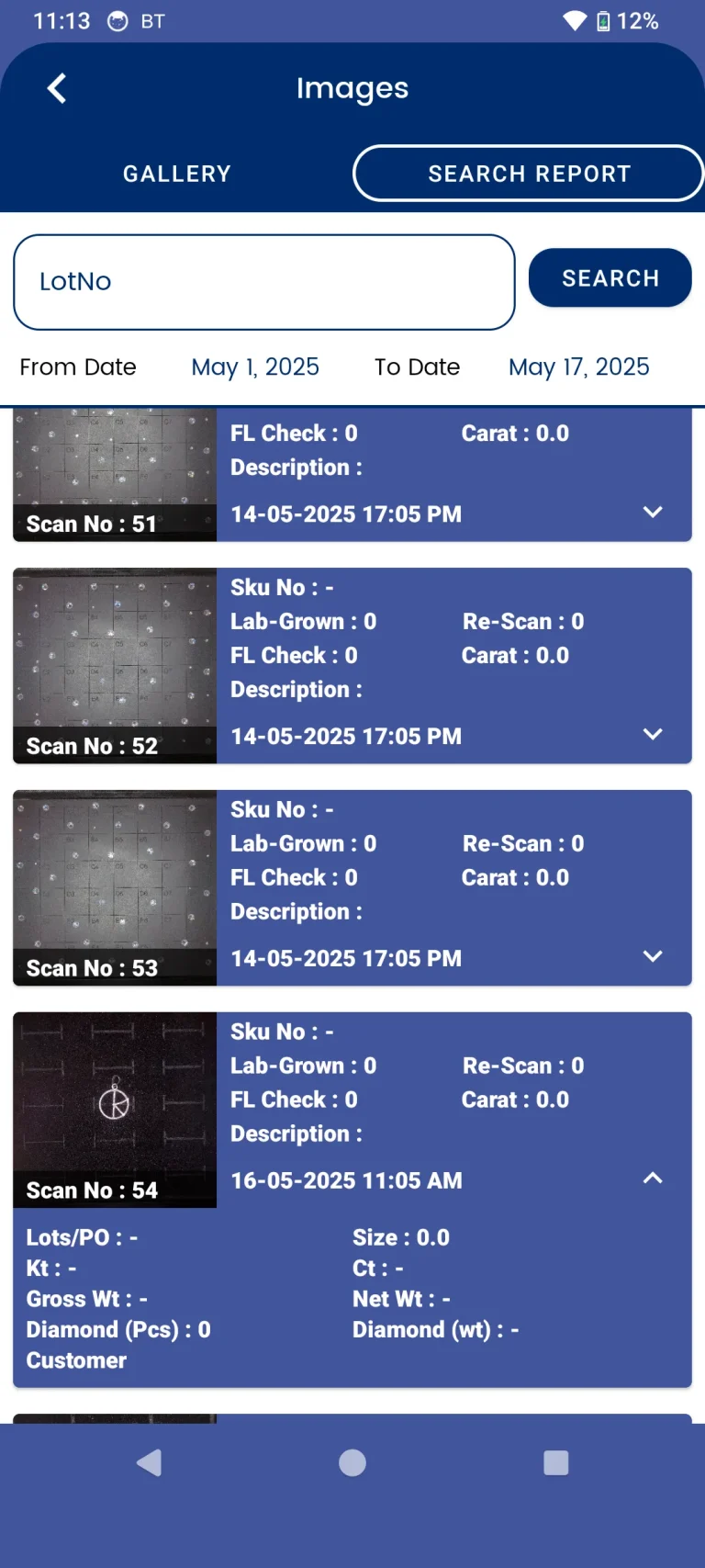Expand details for Scan No 53
The image size is (705, 1568).
coord(653,957)
